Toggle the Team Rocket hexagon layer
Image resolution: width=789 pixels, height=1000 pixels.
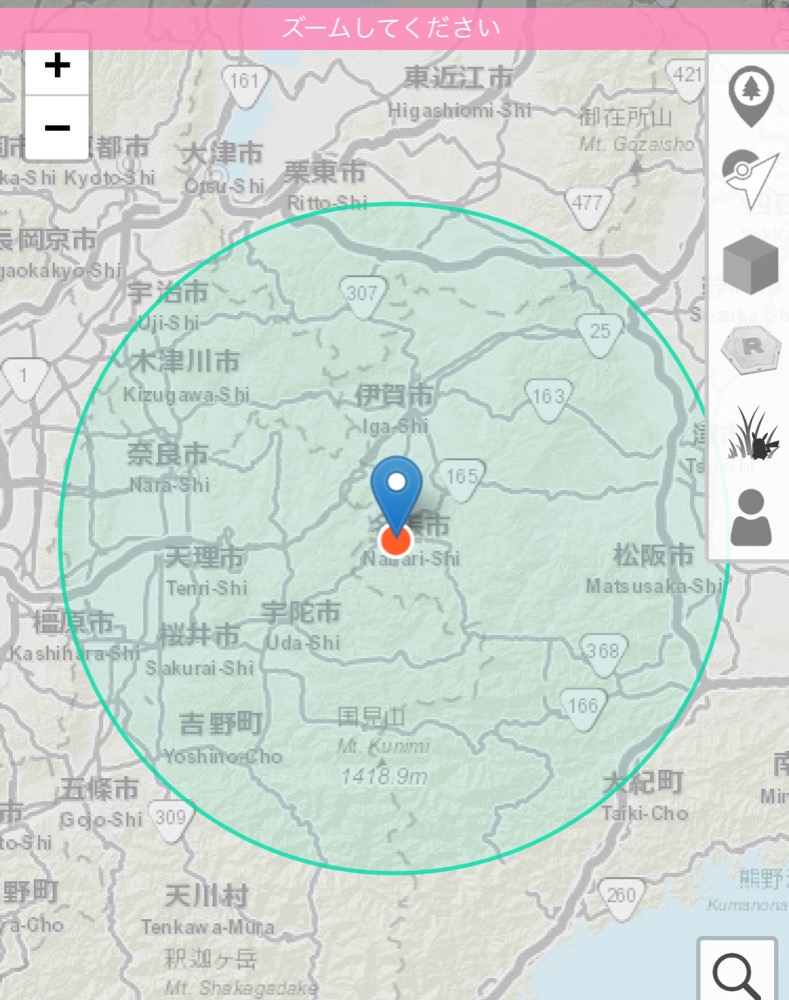click(x=750, y=350)
